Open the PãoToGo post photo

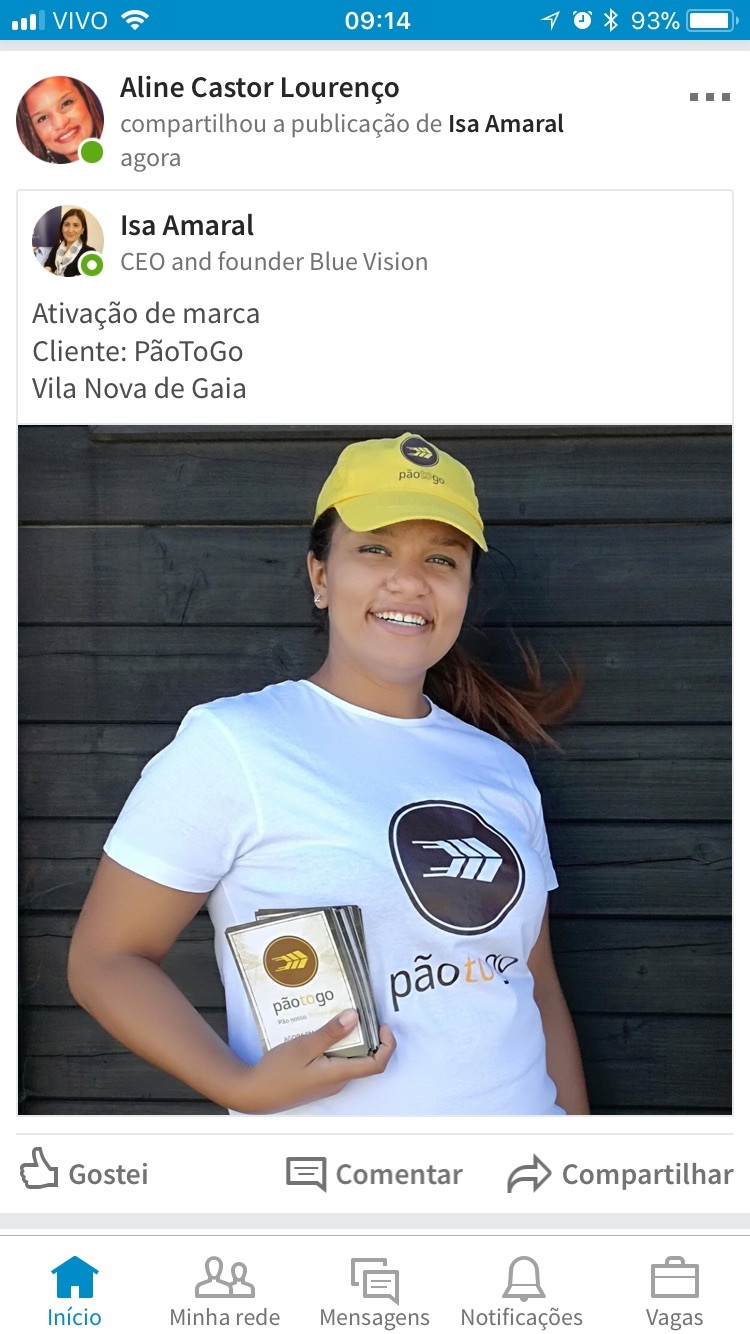coord(375,770)
